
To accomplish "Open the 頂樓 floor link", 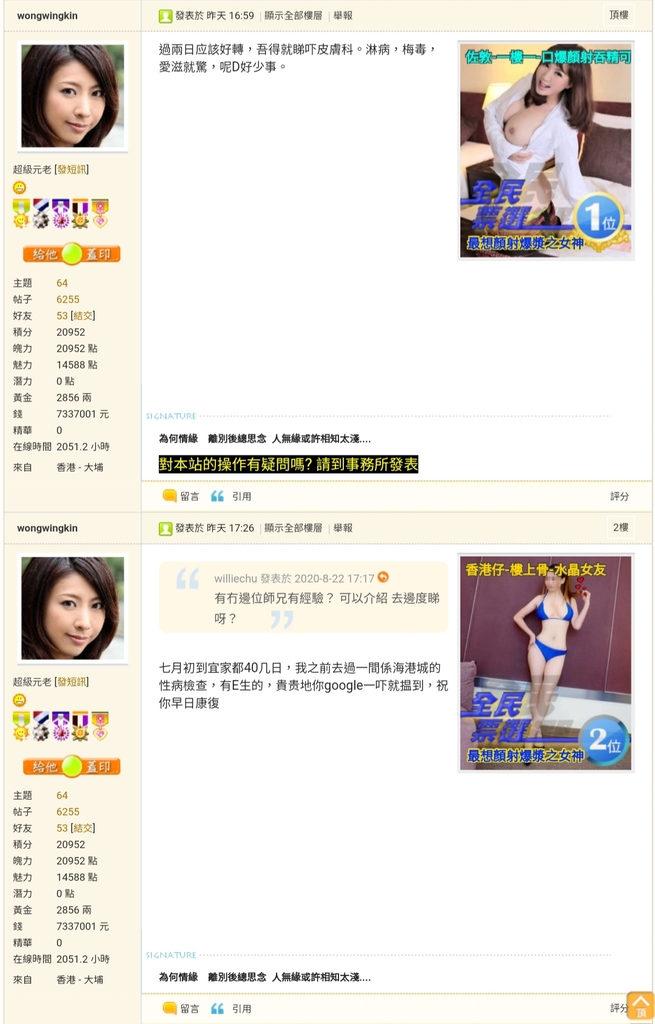I will (x=619, y=16).
